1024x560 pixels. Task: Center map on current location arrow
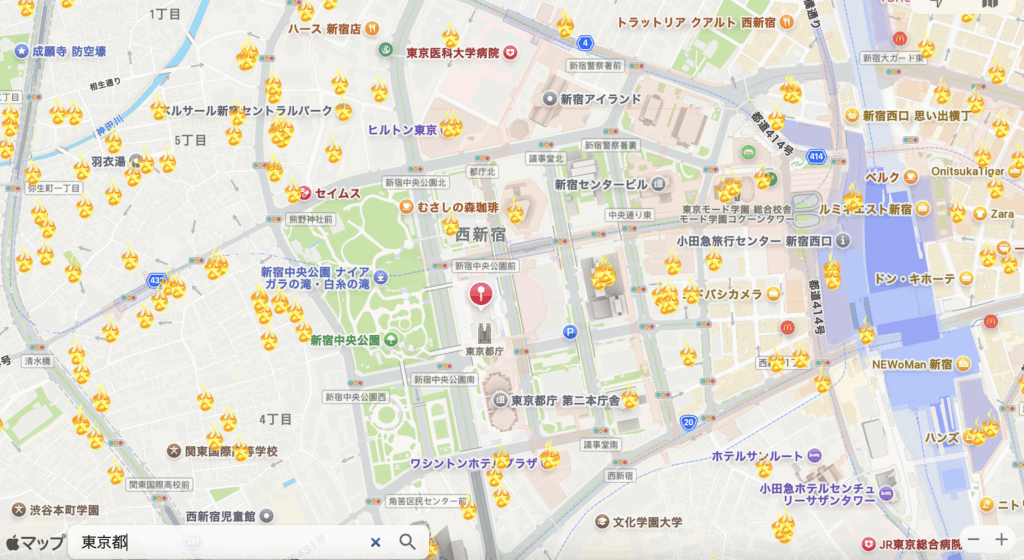[936, 3]
